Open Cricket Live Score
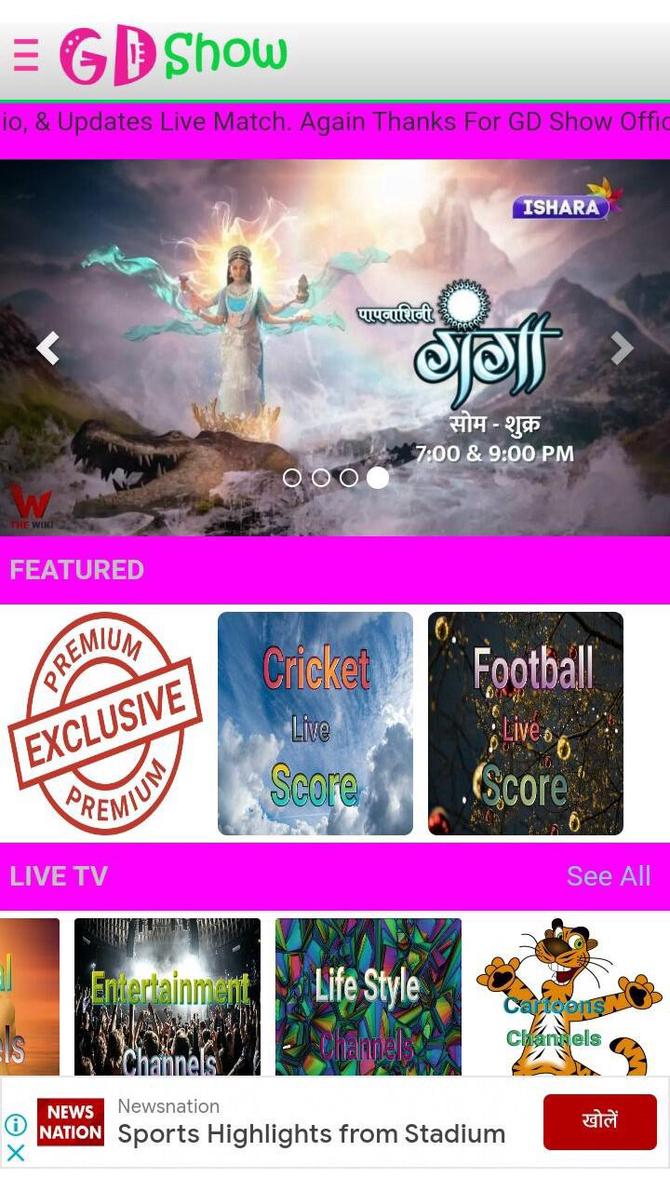The image size is (670, 1192). tap(316, 723)
